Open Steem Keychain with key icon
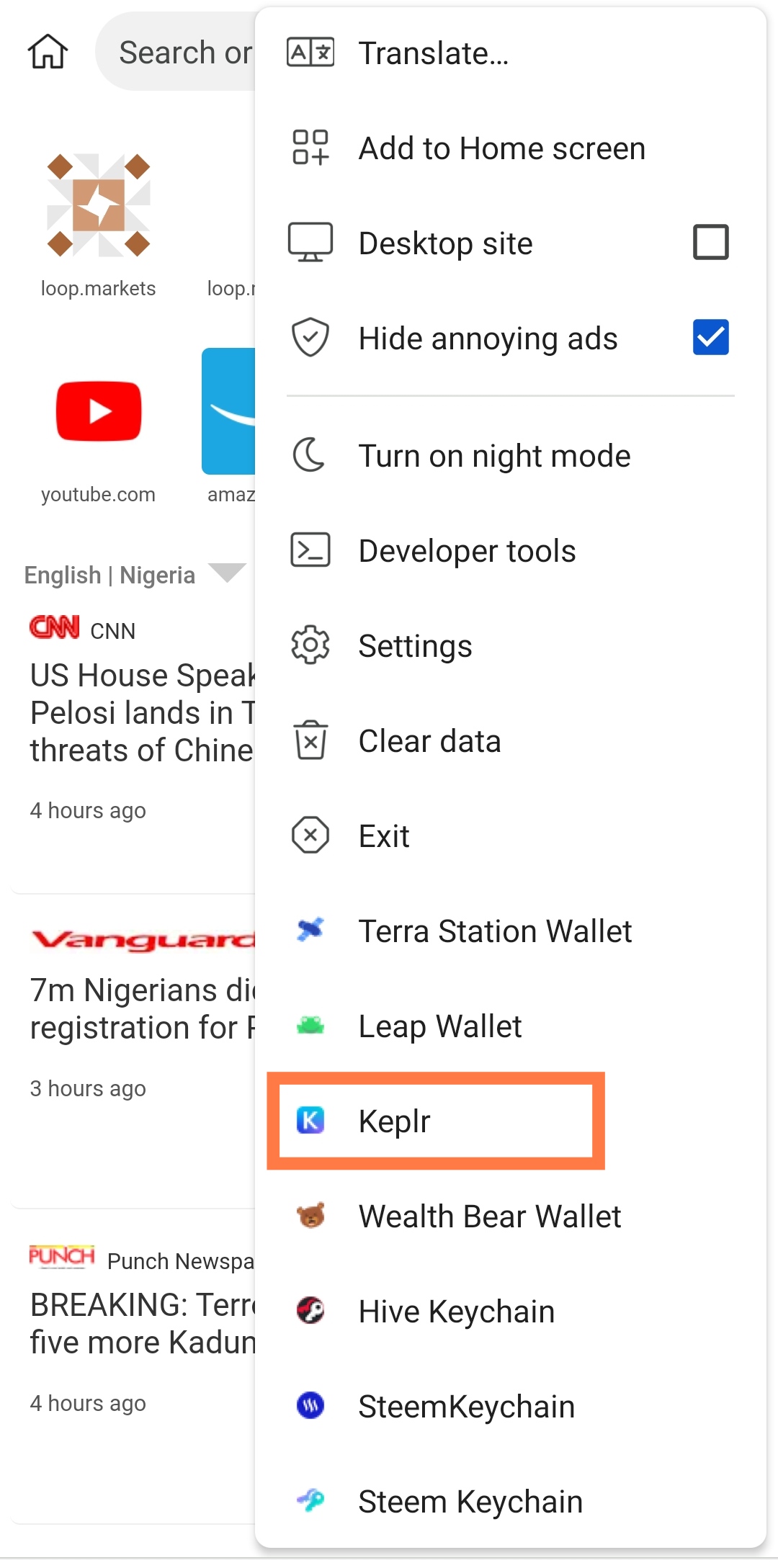 (x=470, y=1502)
